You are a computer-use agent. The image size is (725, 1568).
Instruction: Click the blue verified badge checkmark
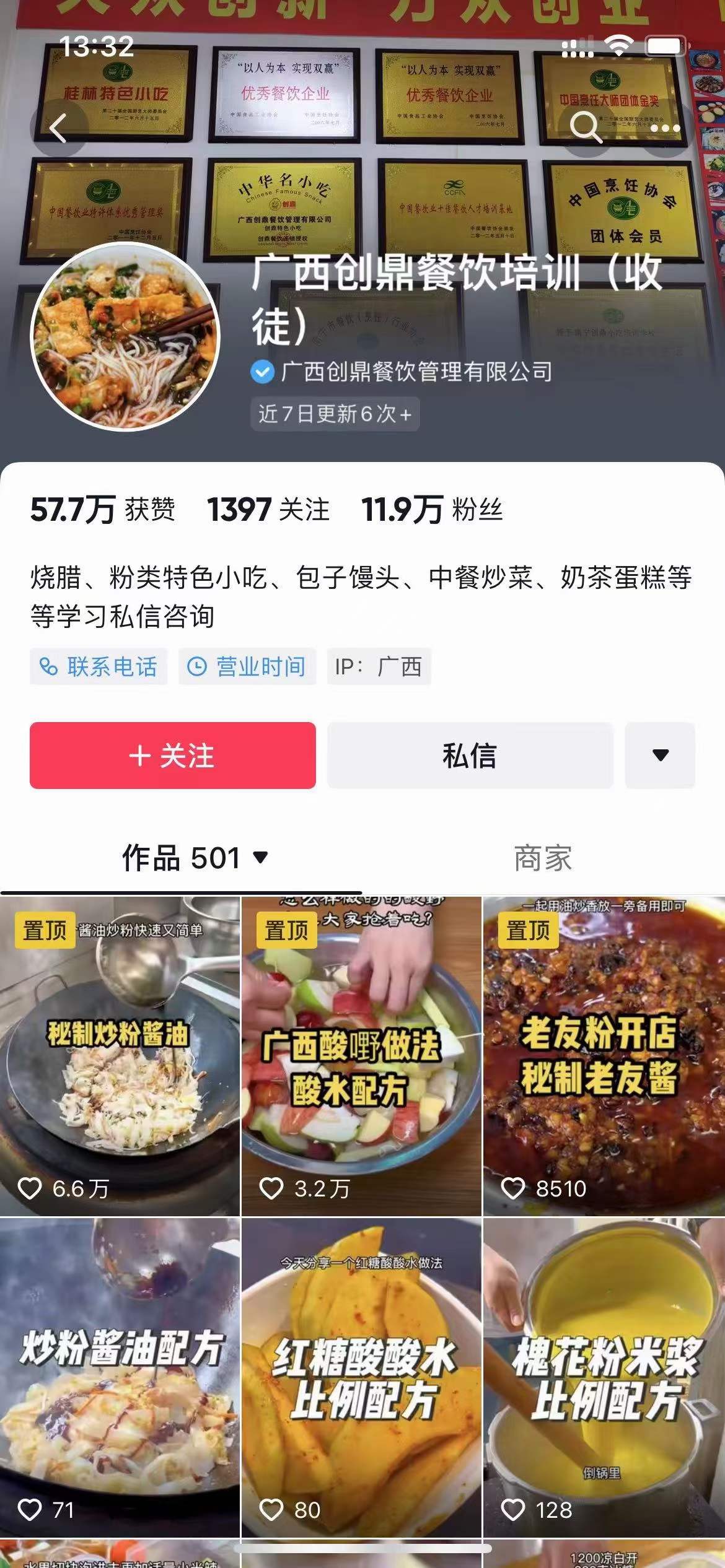pos(263,371)
